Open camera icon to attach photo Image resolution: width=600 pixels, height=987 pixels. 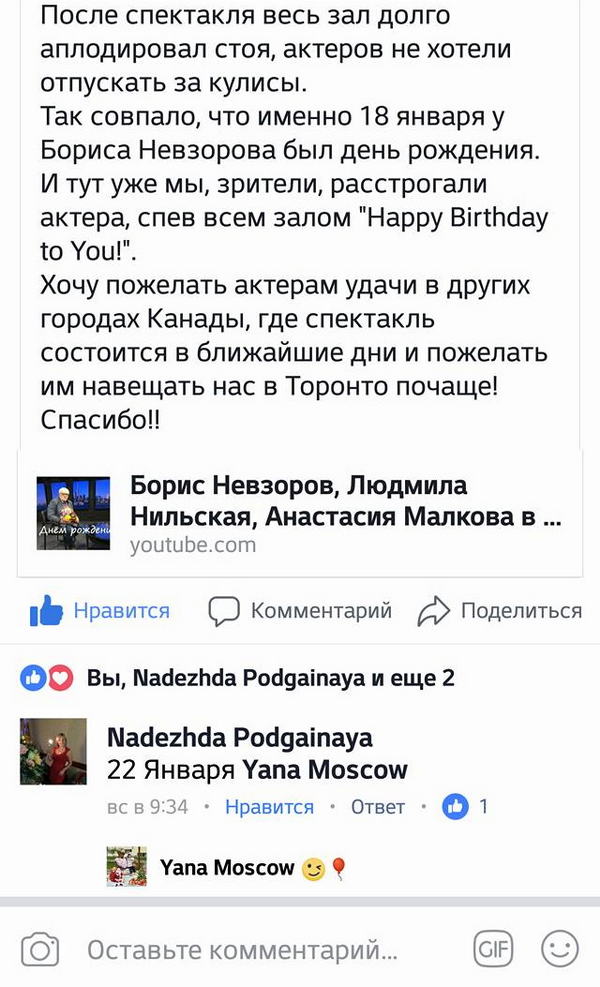[40, 949]
